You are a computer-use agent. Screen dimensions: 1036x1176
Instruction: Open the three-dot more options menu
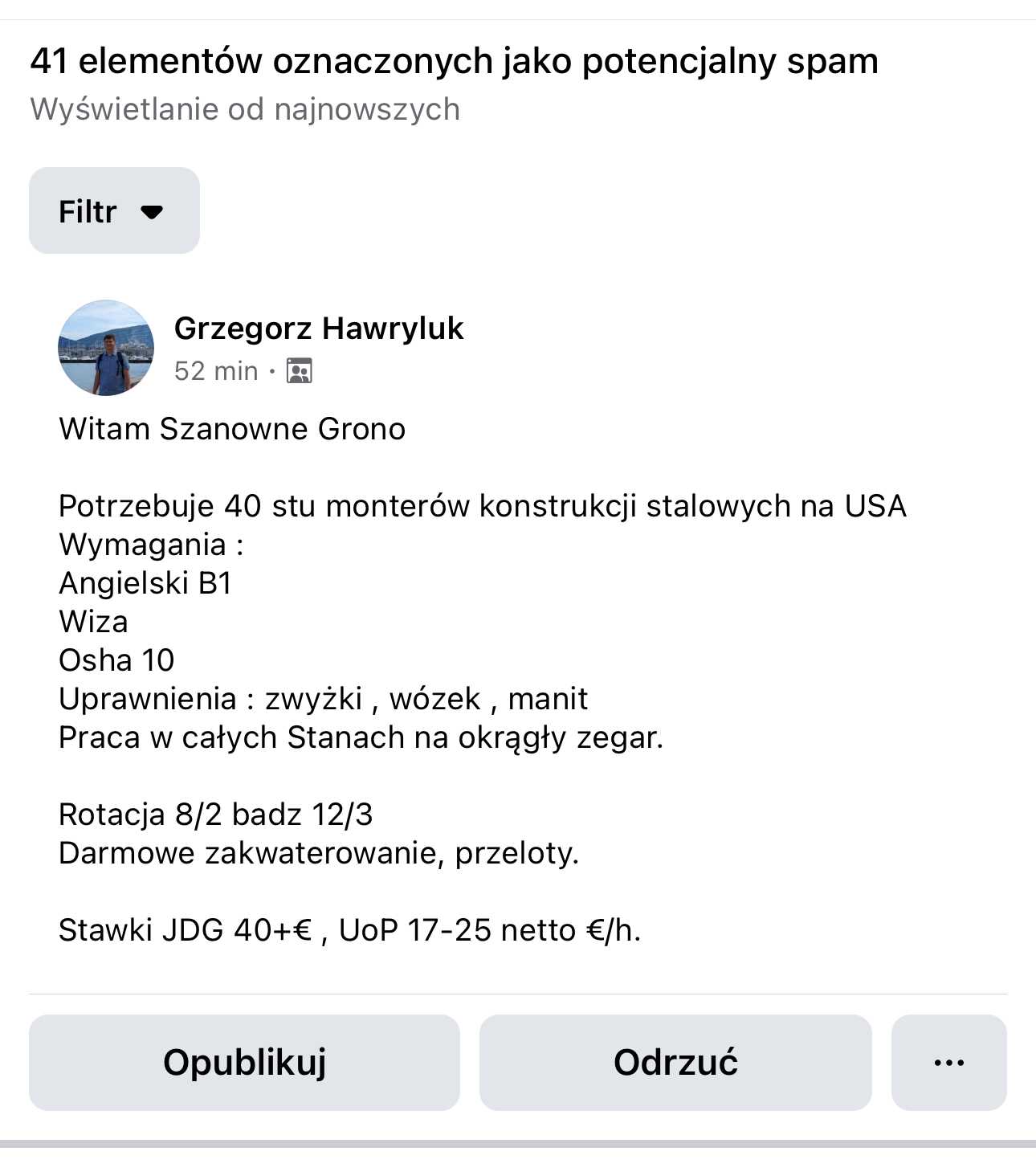[x=948, y=1062]
